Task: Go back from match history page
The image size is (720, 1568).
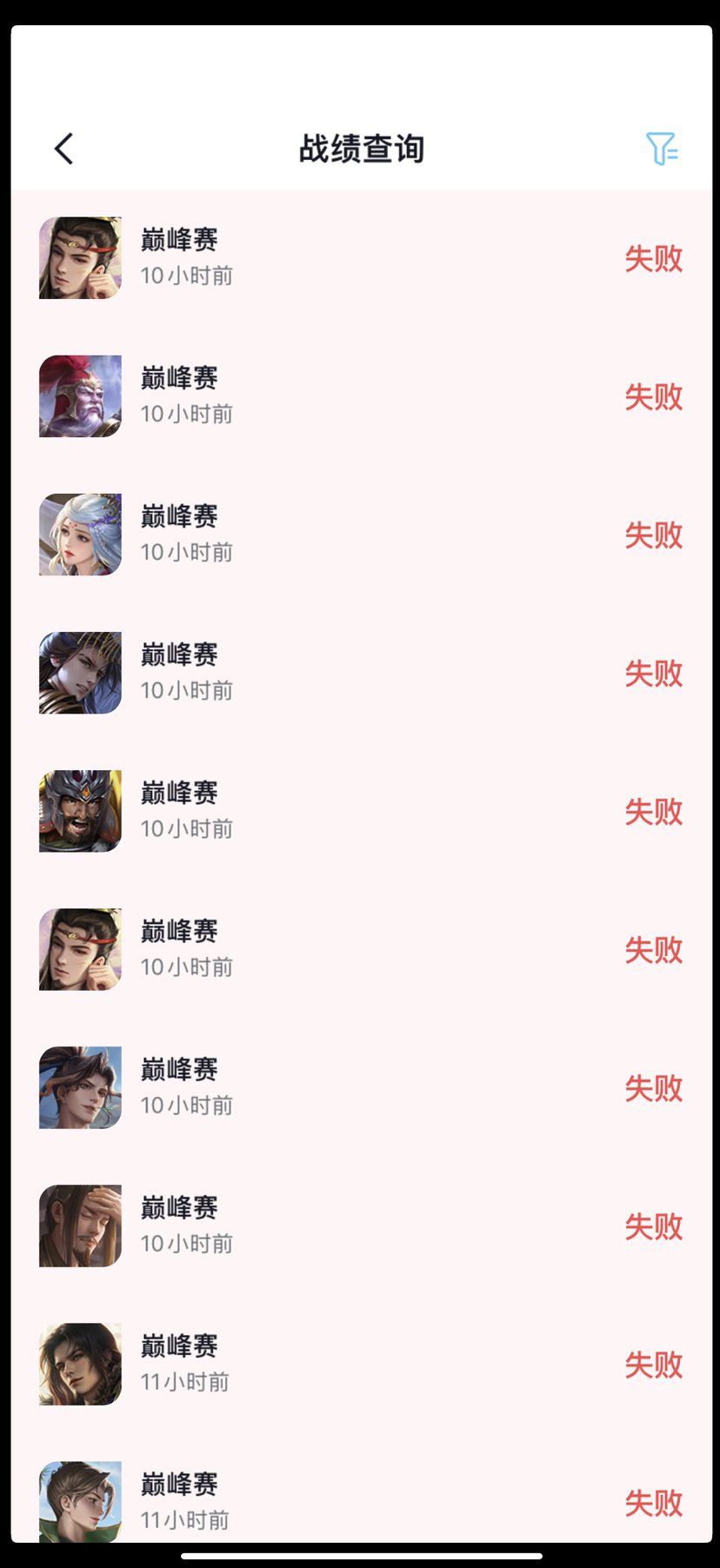Action: [x=63, y=149]
